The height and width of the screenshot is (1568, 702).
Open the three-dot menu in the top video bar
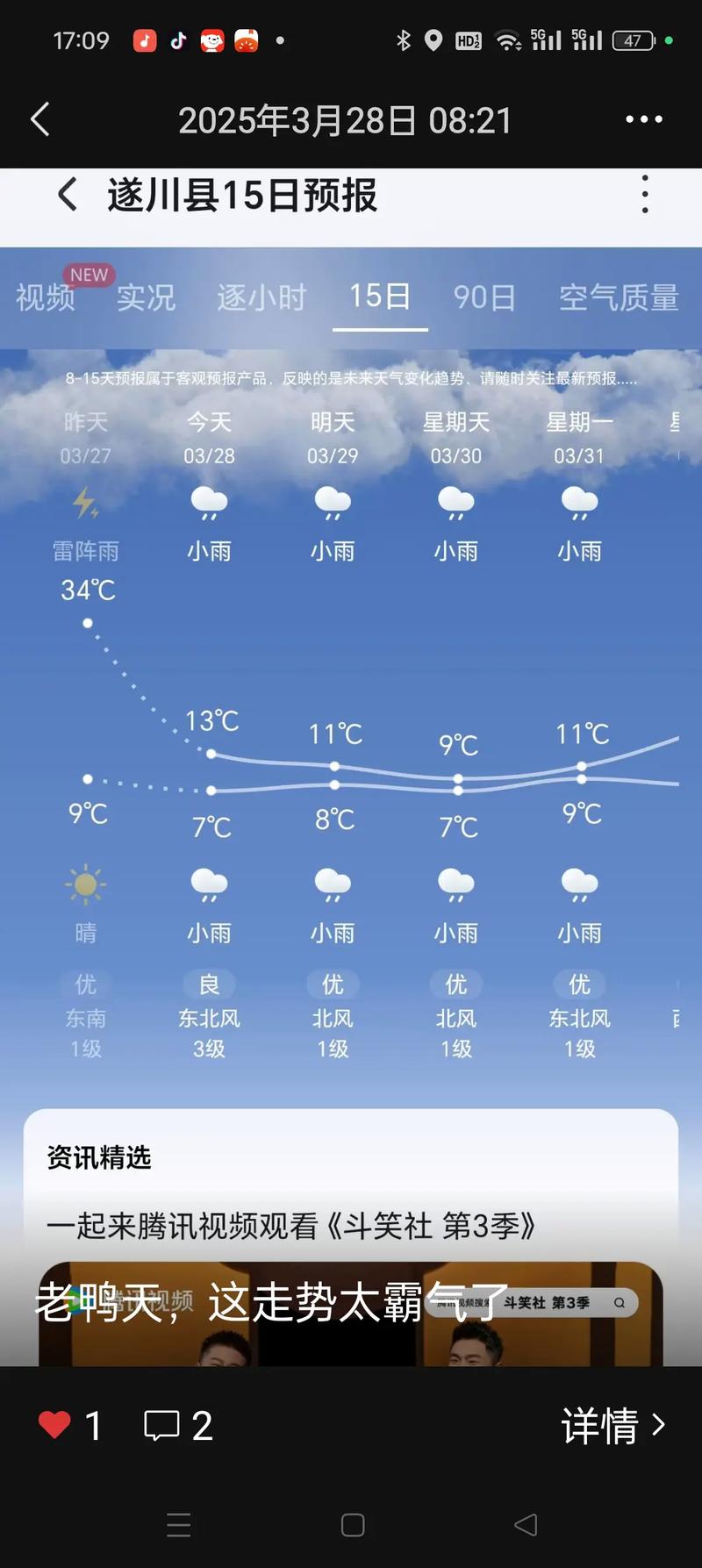point(643,119)
